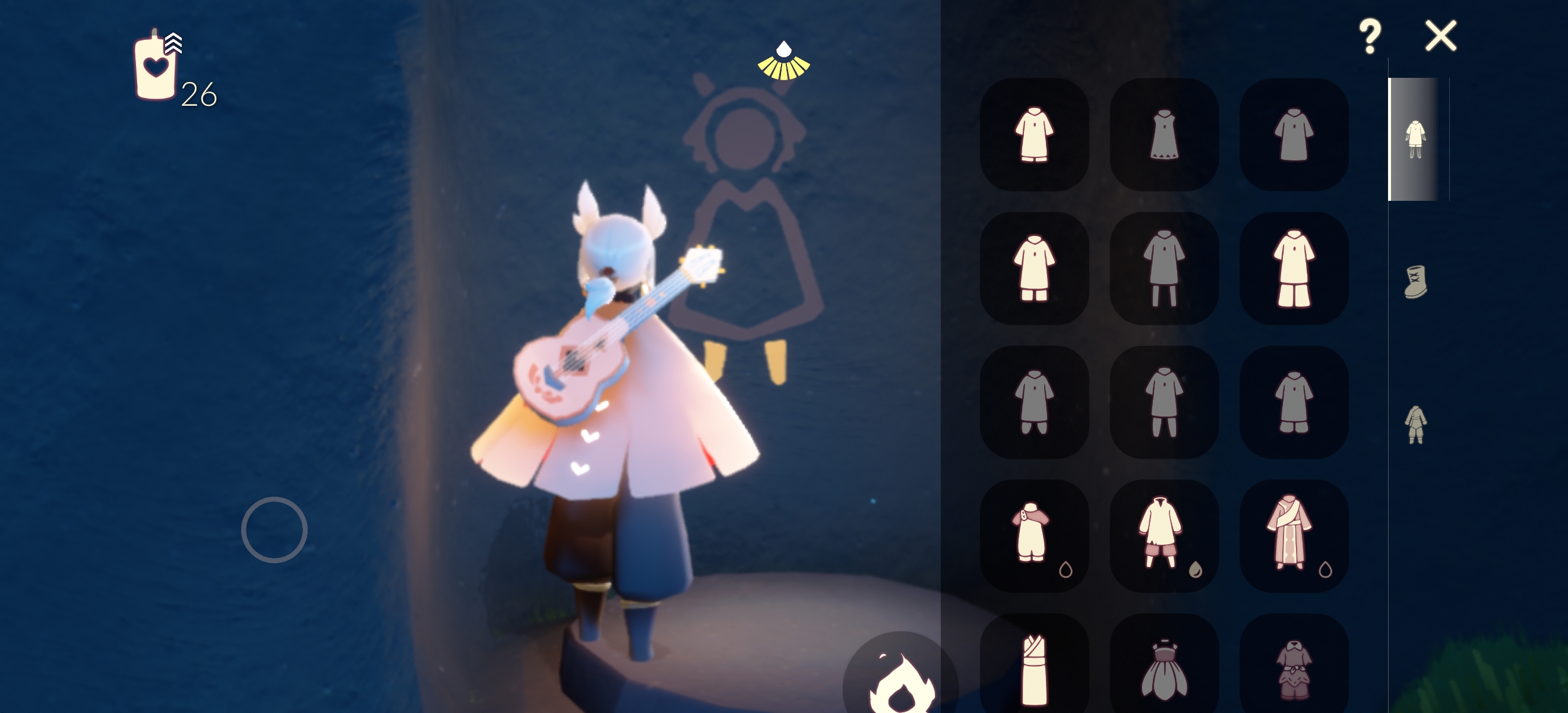Close the outfit selection panel
This screenshot has height=713, width=1568.
click(x=1441, y=36)
